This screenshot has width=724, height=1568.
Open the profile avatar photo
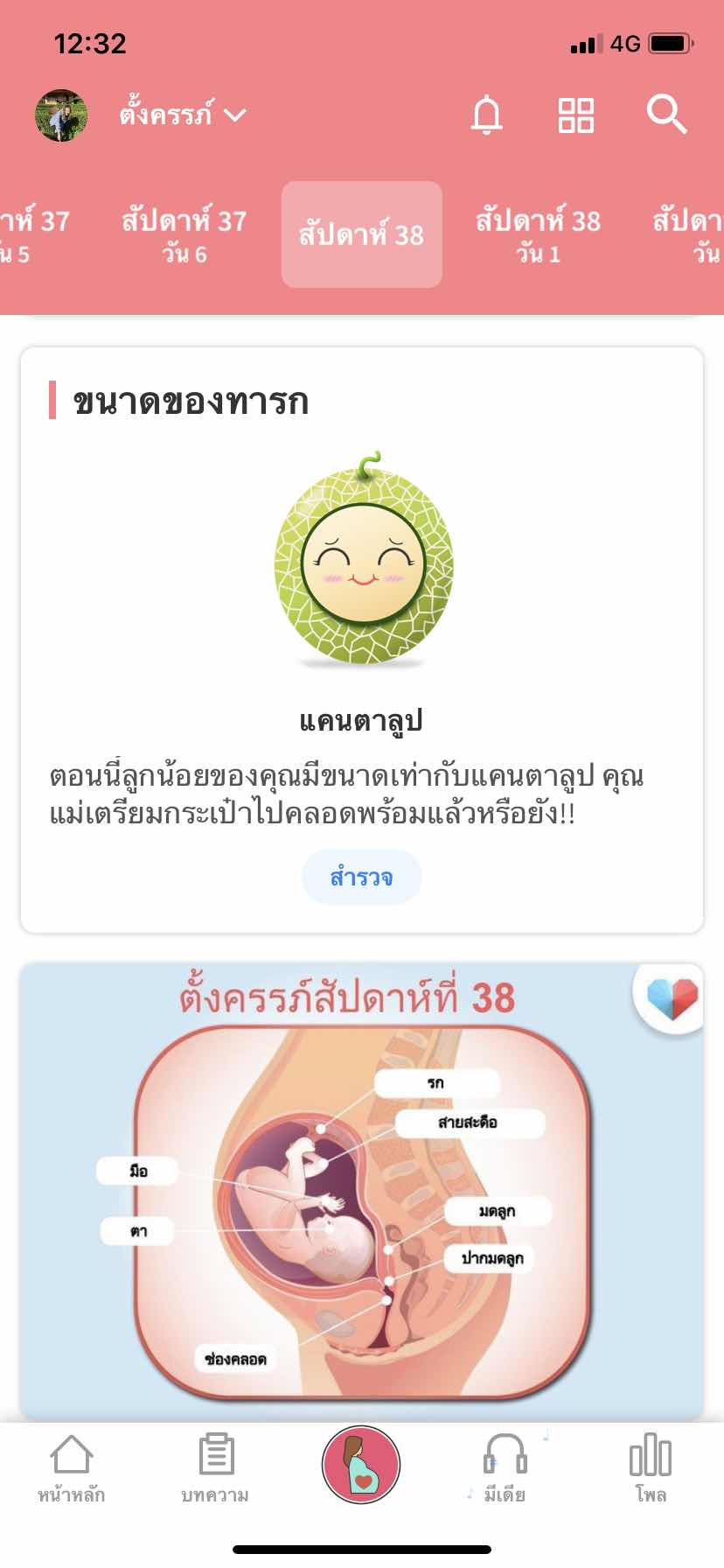pos(61,115)
